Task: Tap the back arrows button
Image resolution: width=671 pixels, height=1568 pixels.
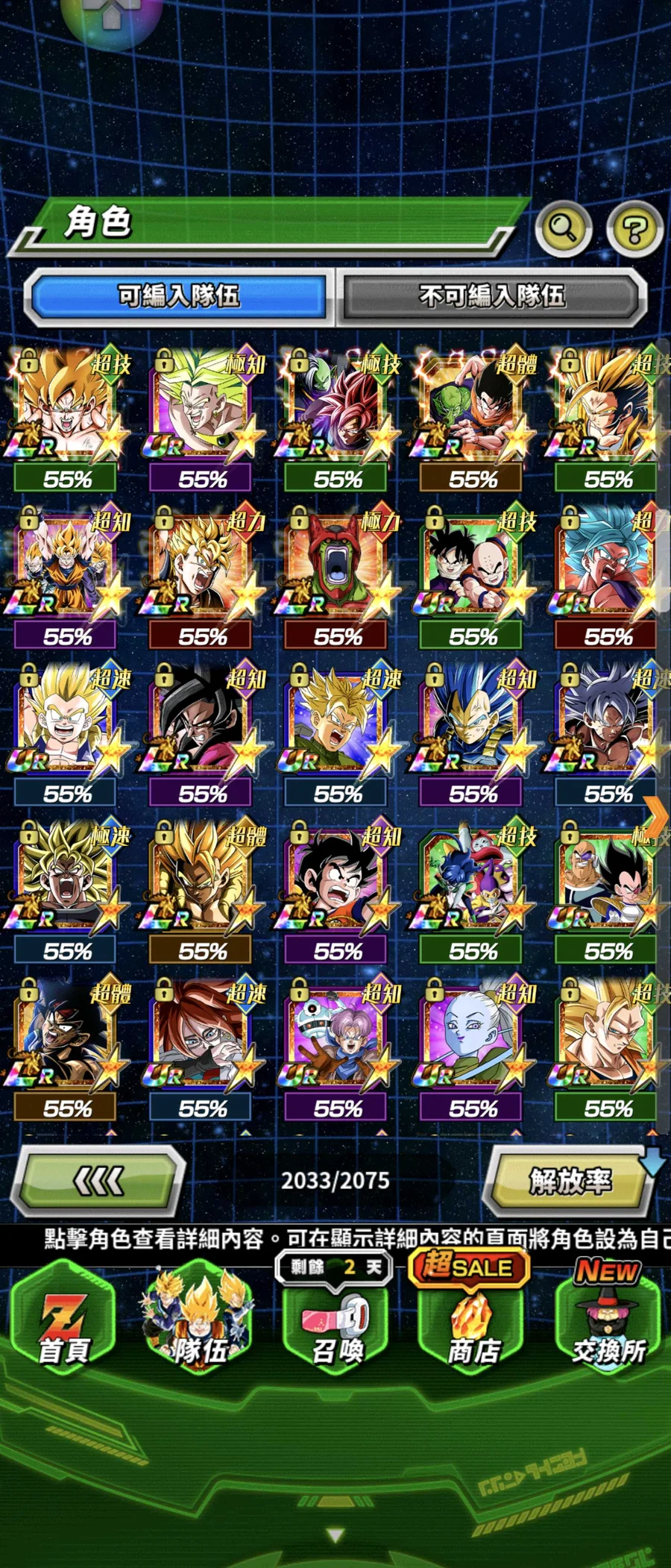Action: click(98, 1180)
